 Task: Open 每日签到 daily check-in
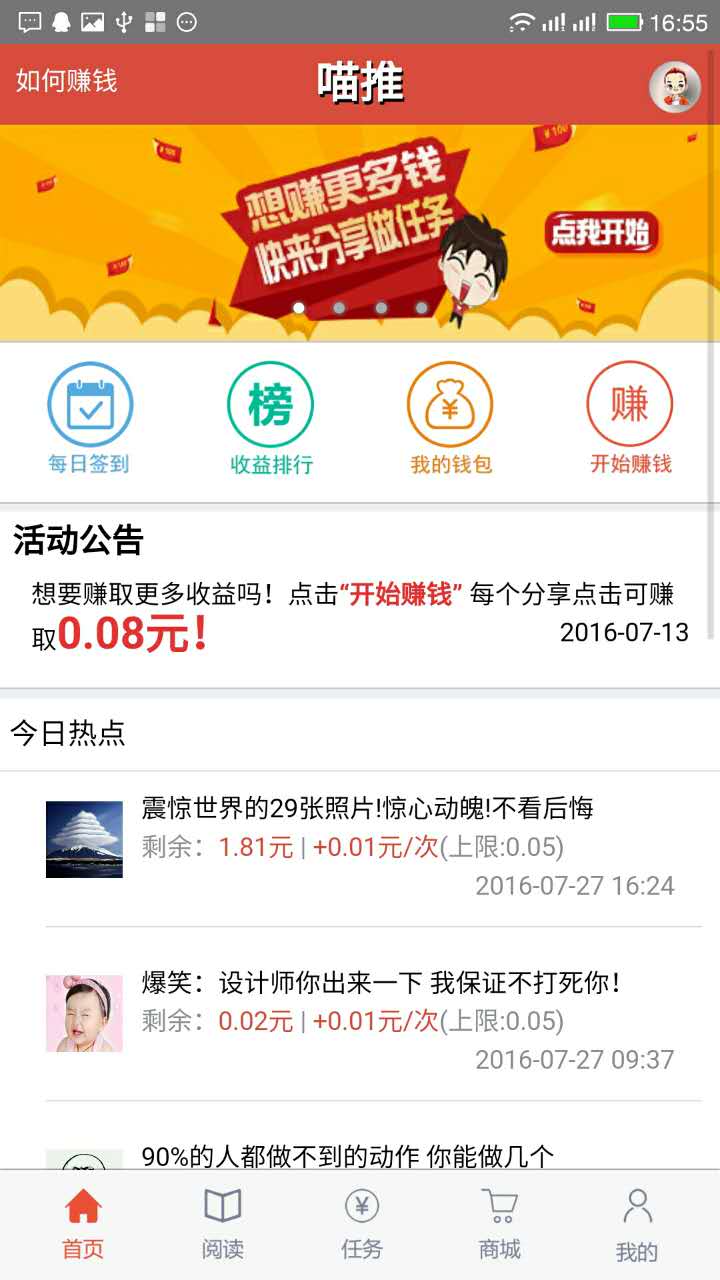90,418
